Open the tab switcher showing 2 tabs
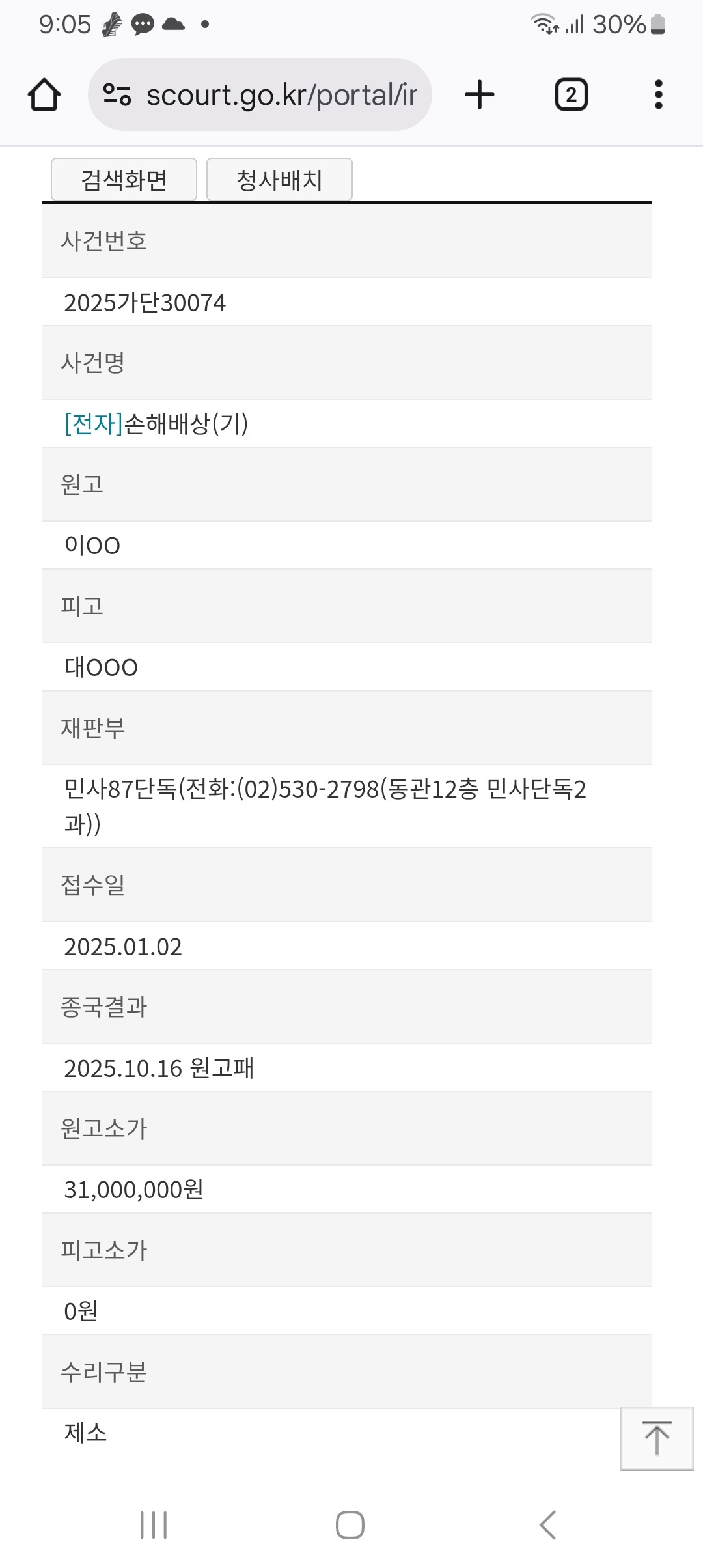The image size is (703, 1568). [571, 94]
